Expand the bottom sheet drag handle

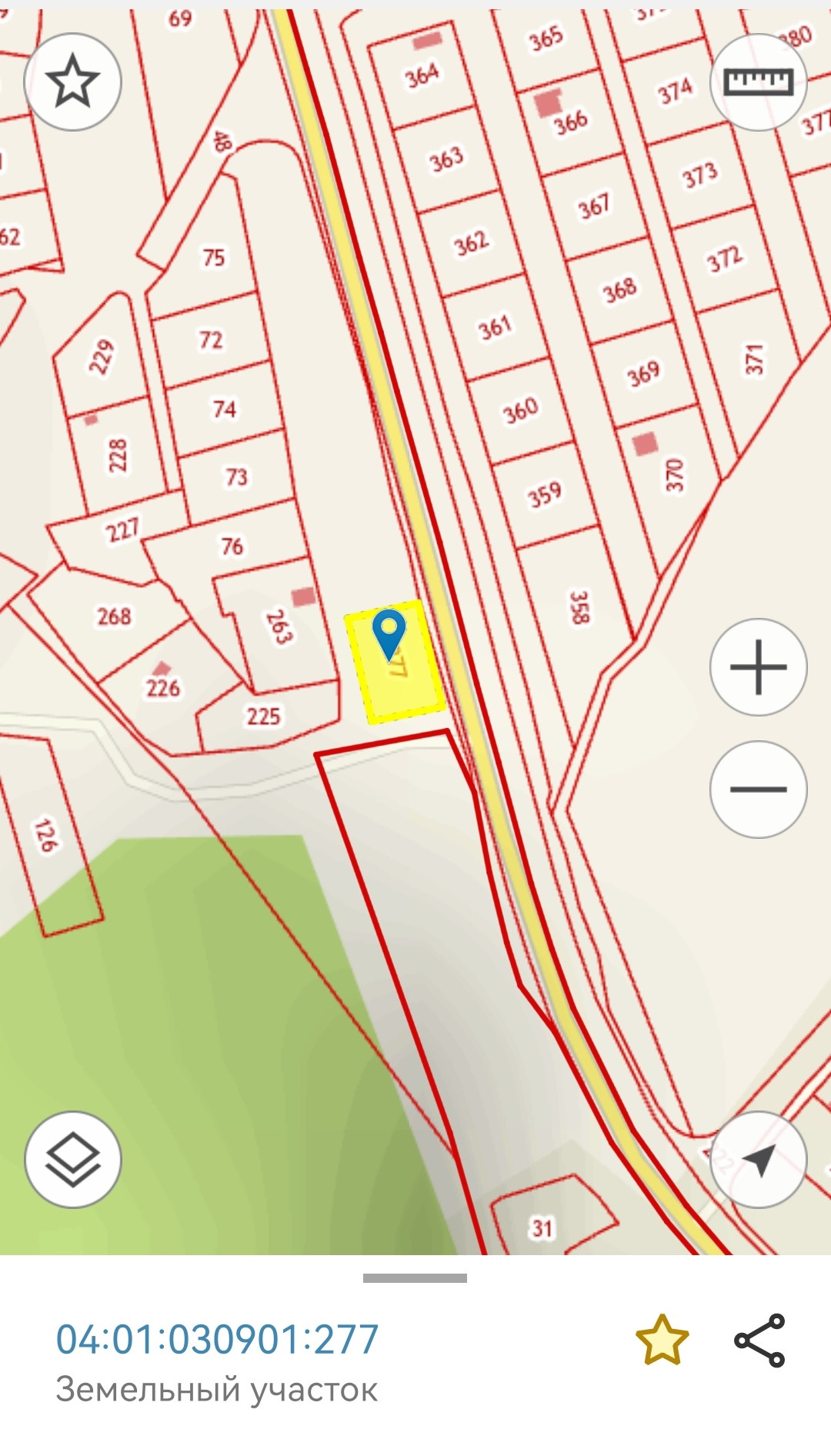tap(415, 1278)
